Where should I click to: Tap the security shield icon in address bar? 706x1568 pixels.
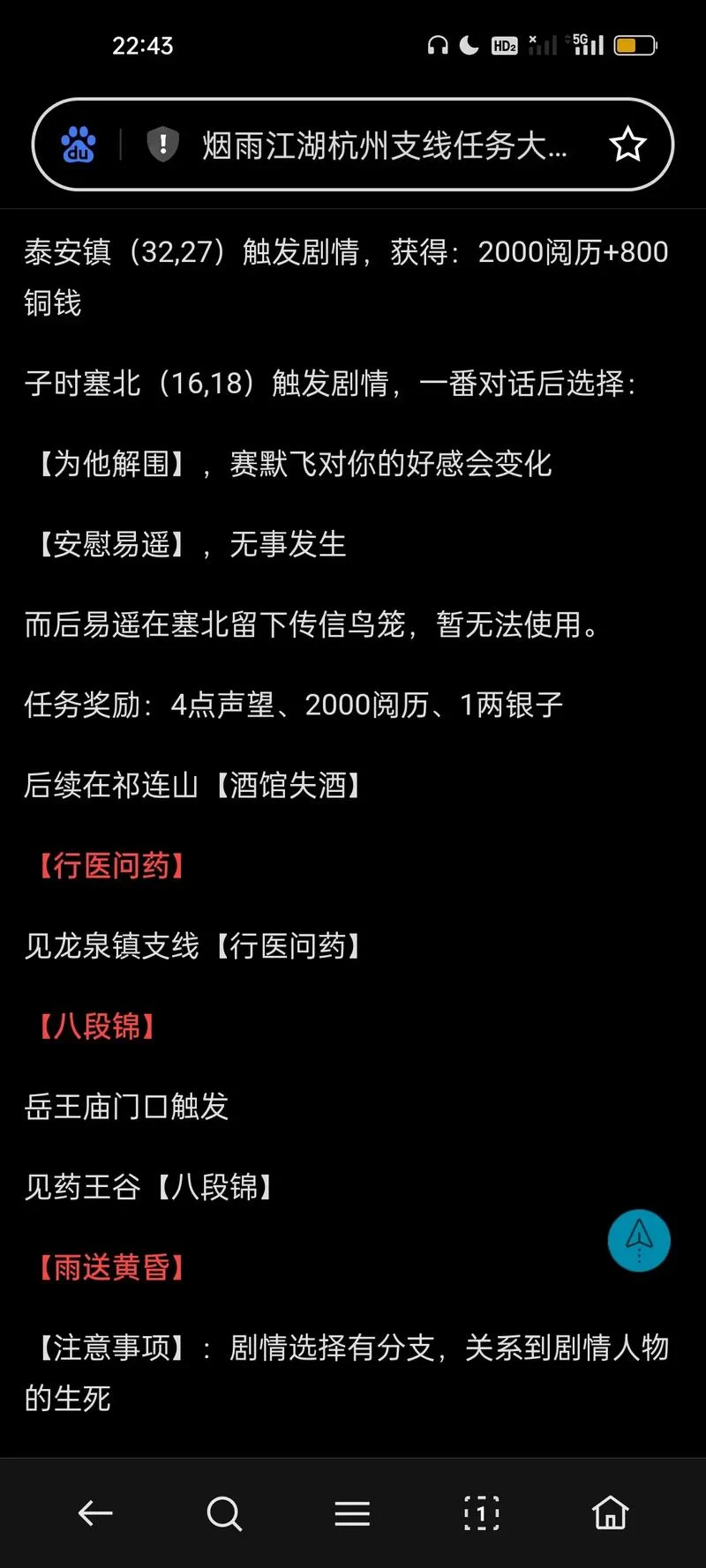pos(163,144)
